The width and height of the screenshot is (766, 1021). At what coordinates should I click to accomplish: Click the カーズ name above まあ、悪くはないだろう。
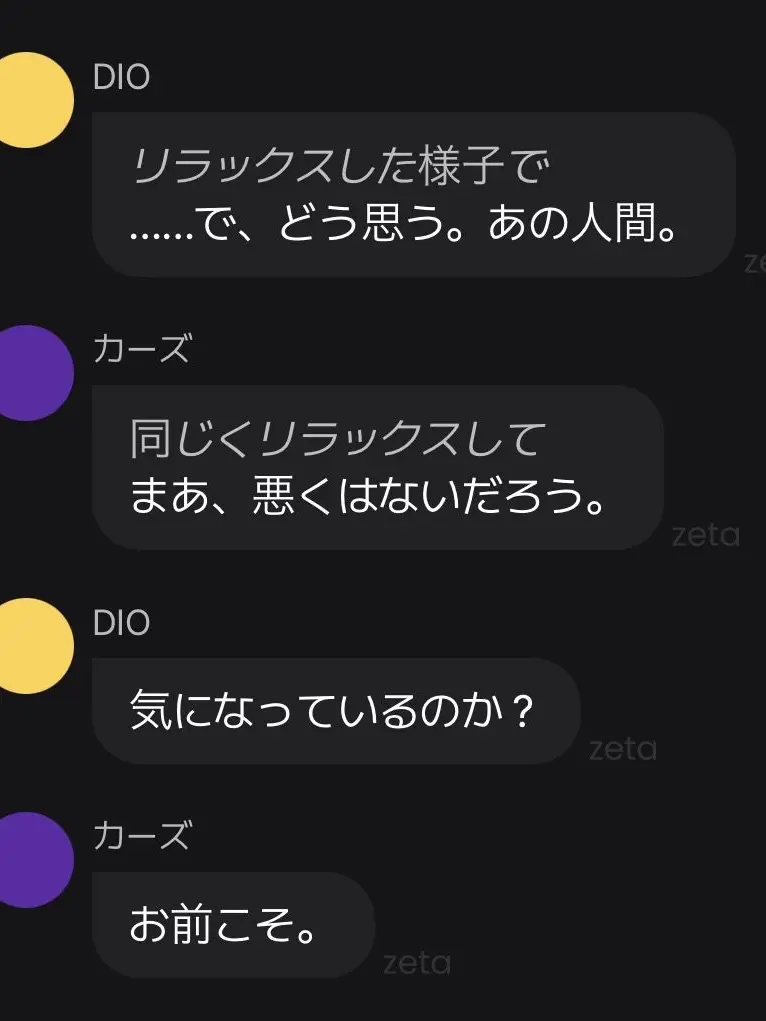pos(142,350)
